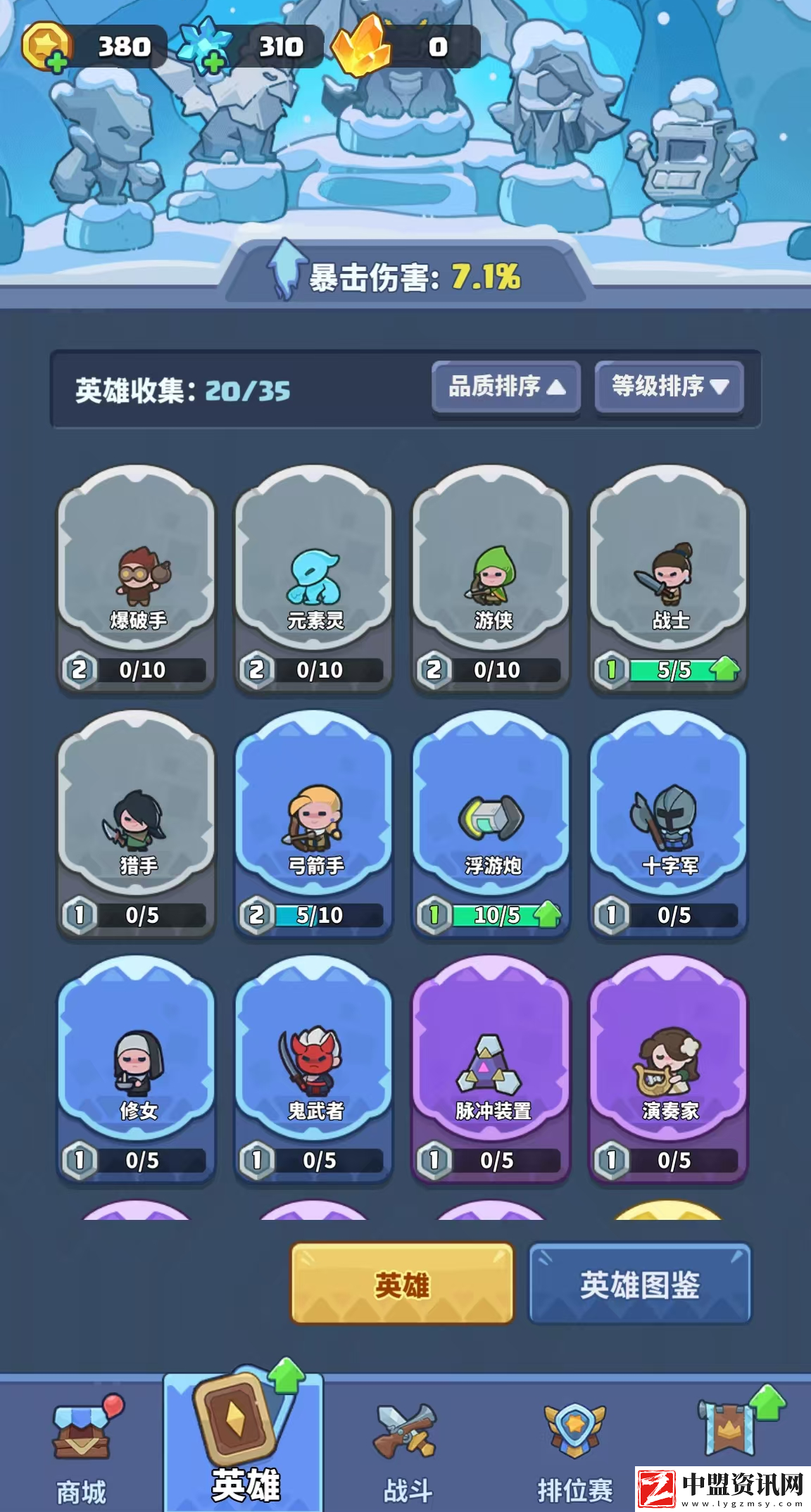View the 鬼武者 hero card
The image size is (811, 1512).
tap(314, 1069)
